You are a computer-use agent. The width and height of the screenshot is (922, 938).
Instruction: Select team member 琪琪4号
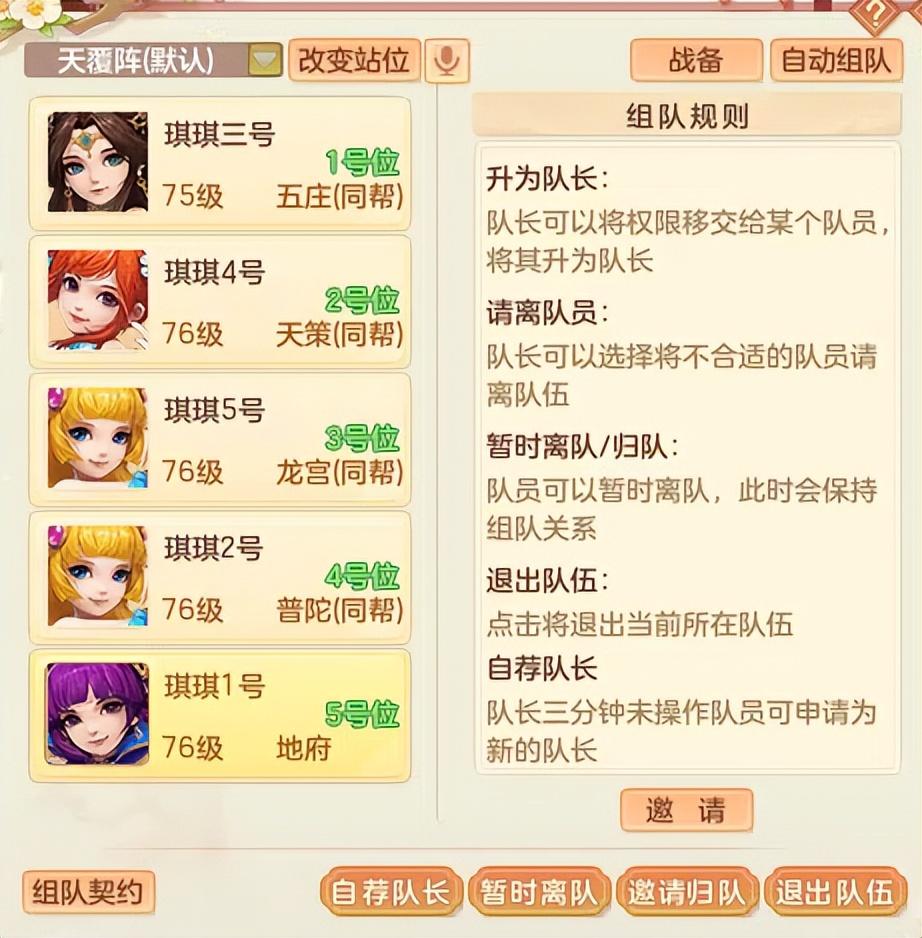tap(220, 301)
